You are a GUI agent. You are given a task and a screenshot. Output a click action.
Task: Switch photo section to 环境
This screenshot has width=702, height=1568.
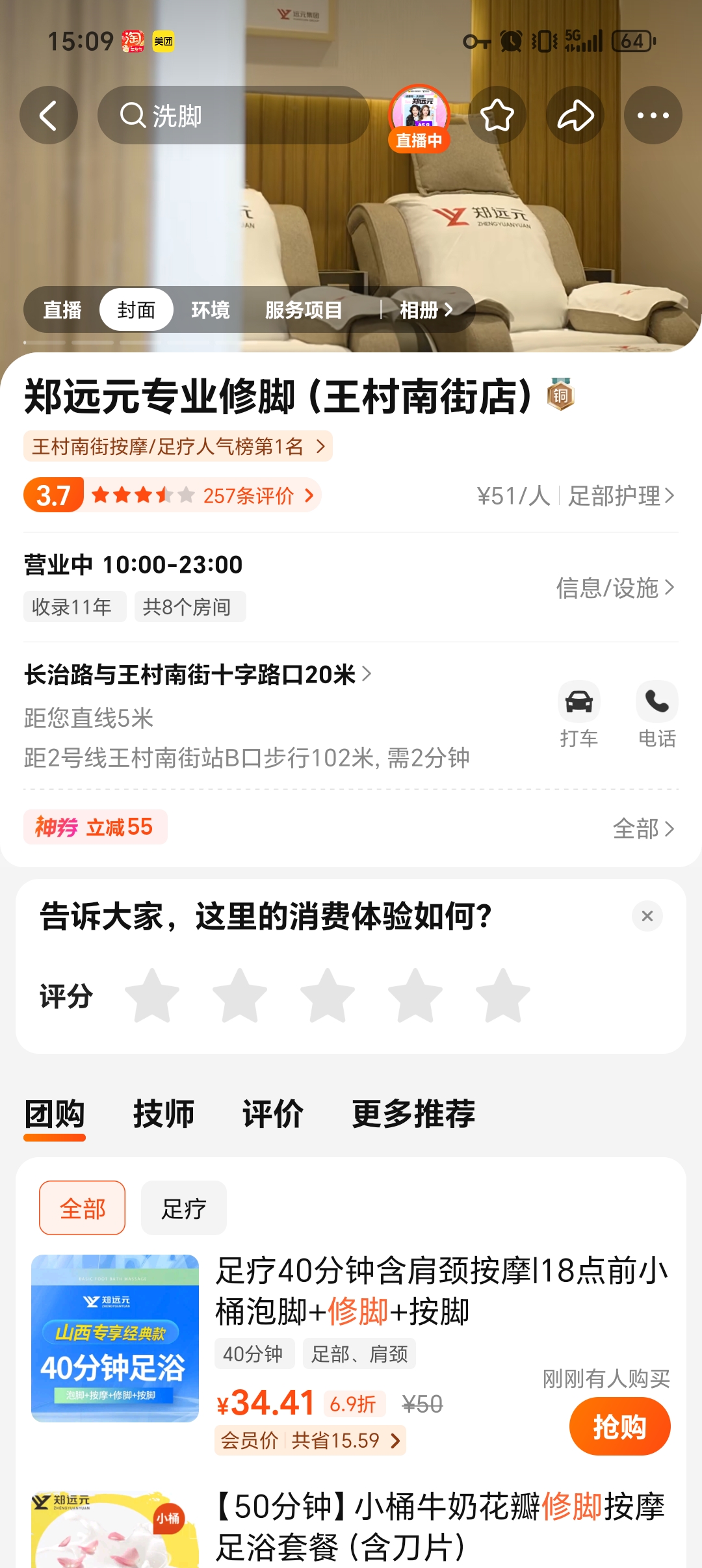(x=211, y=310)
